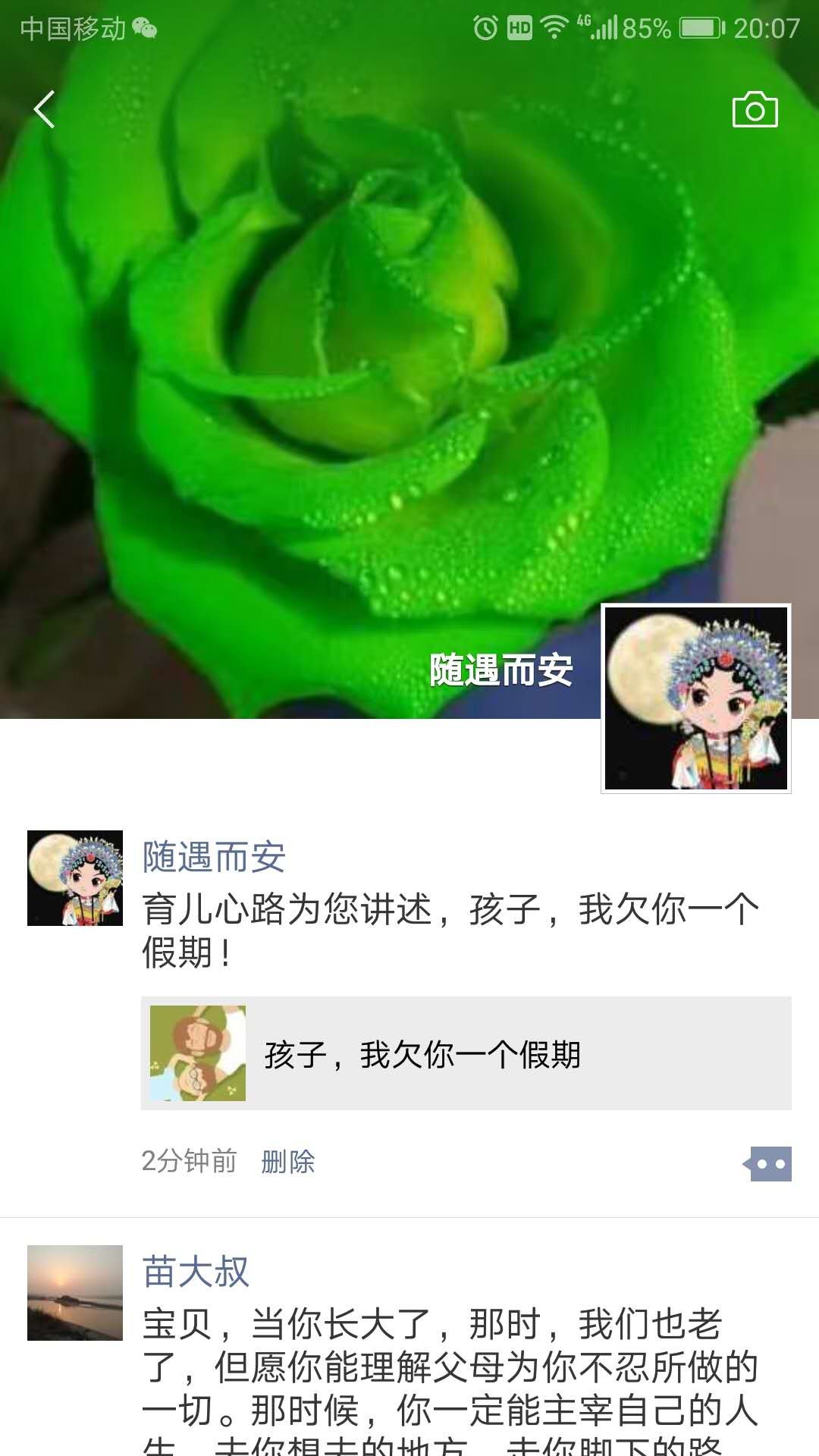Open like and comment menu for 随遇而安's post
The height and width of the screenshot is (1456, 819).
tap(768, 1163)
